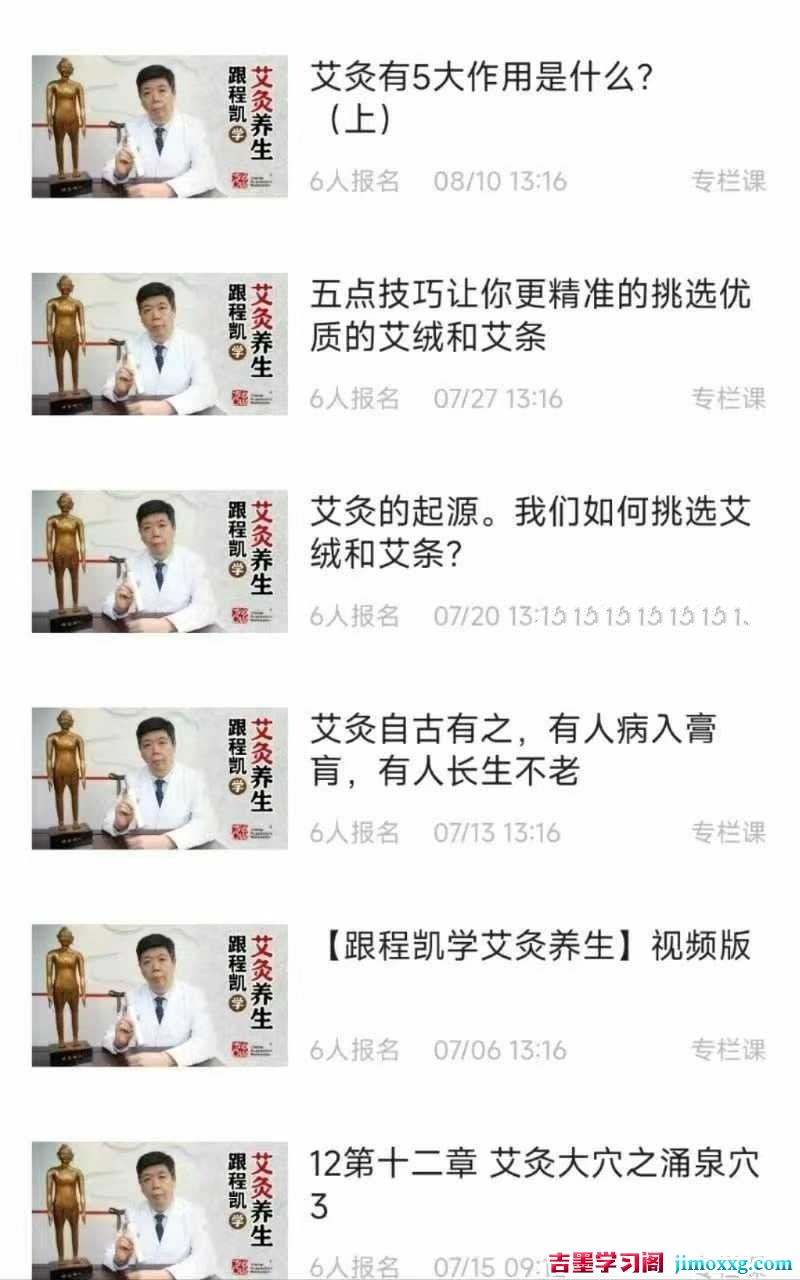
Task: Open 12第十二章 艾灸大穴之涌泉穴3
Action: (x=534, y=1184)
